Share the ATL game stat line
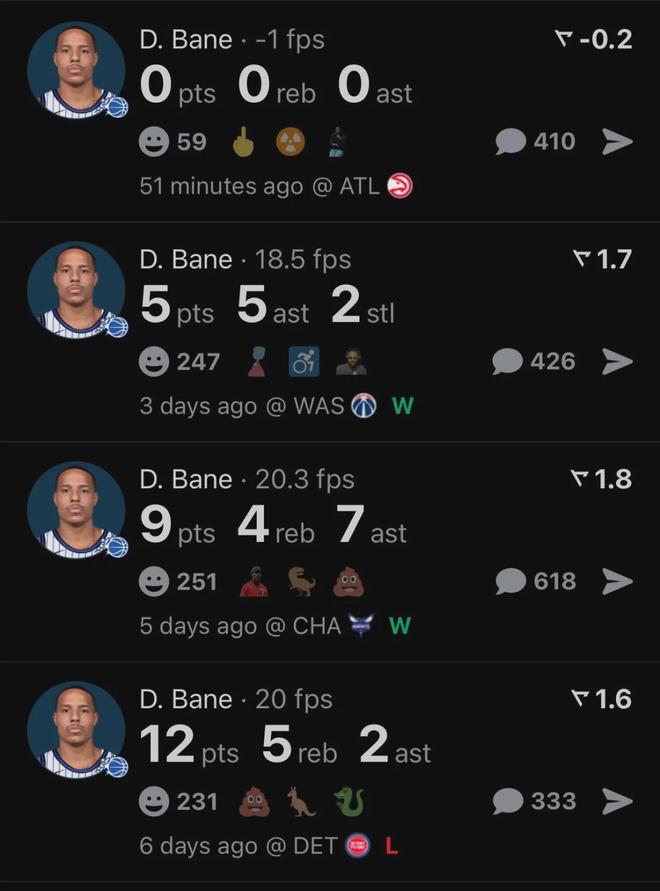The width and height of the screenshot is (660, 891). (618, 142)
